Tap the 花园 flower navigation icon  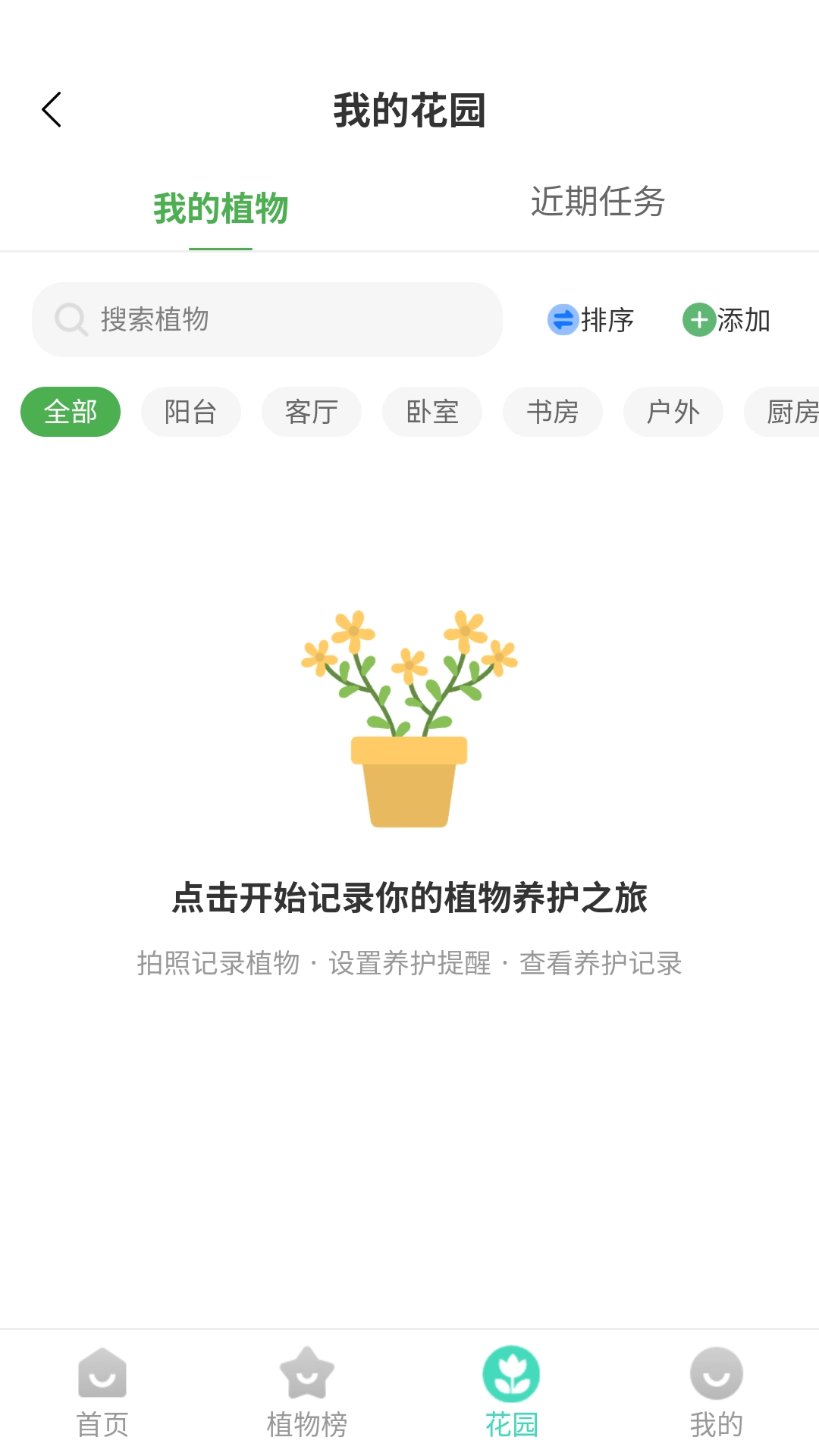click(x=512, y=1373)
